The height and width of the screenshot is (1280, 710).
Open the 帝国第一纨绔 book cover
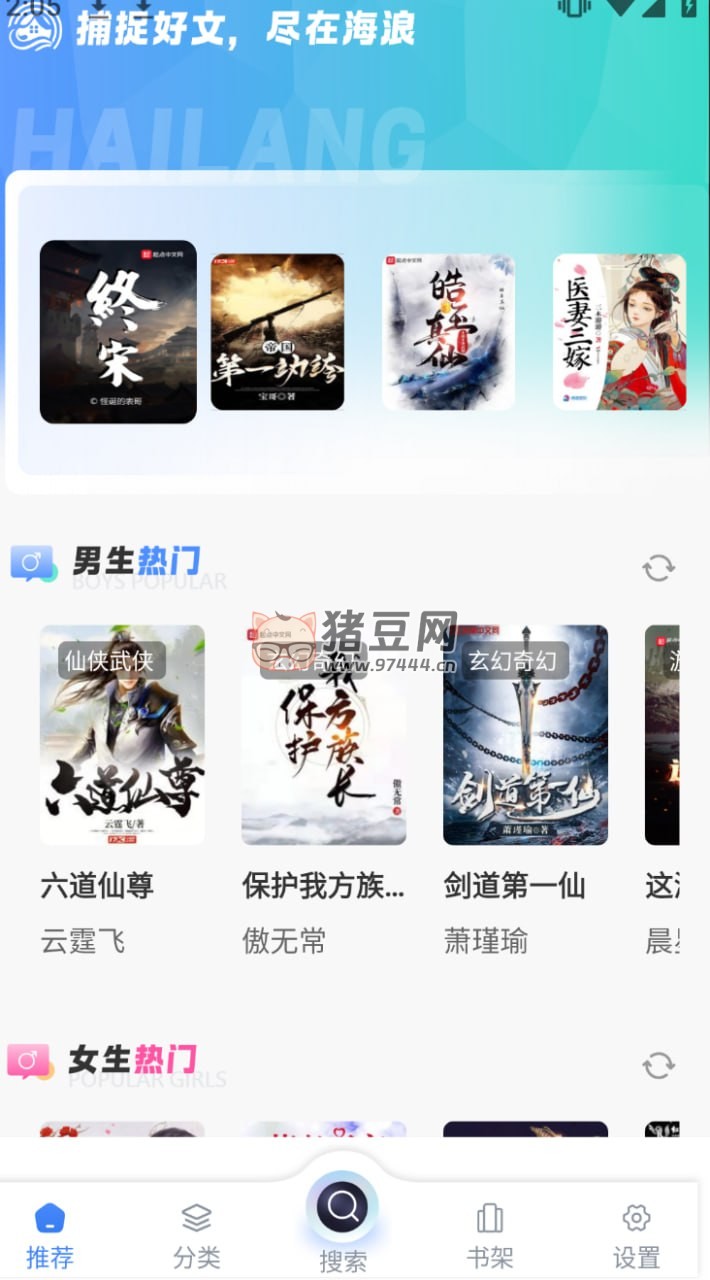(x=277, y=332)
